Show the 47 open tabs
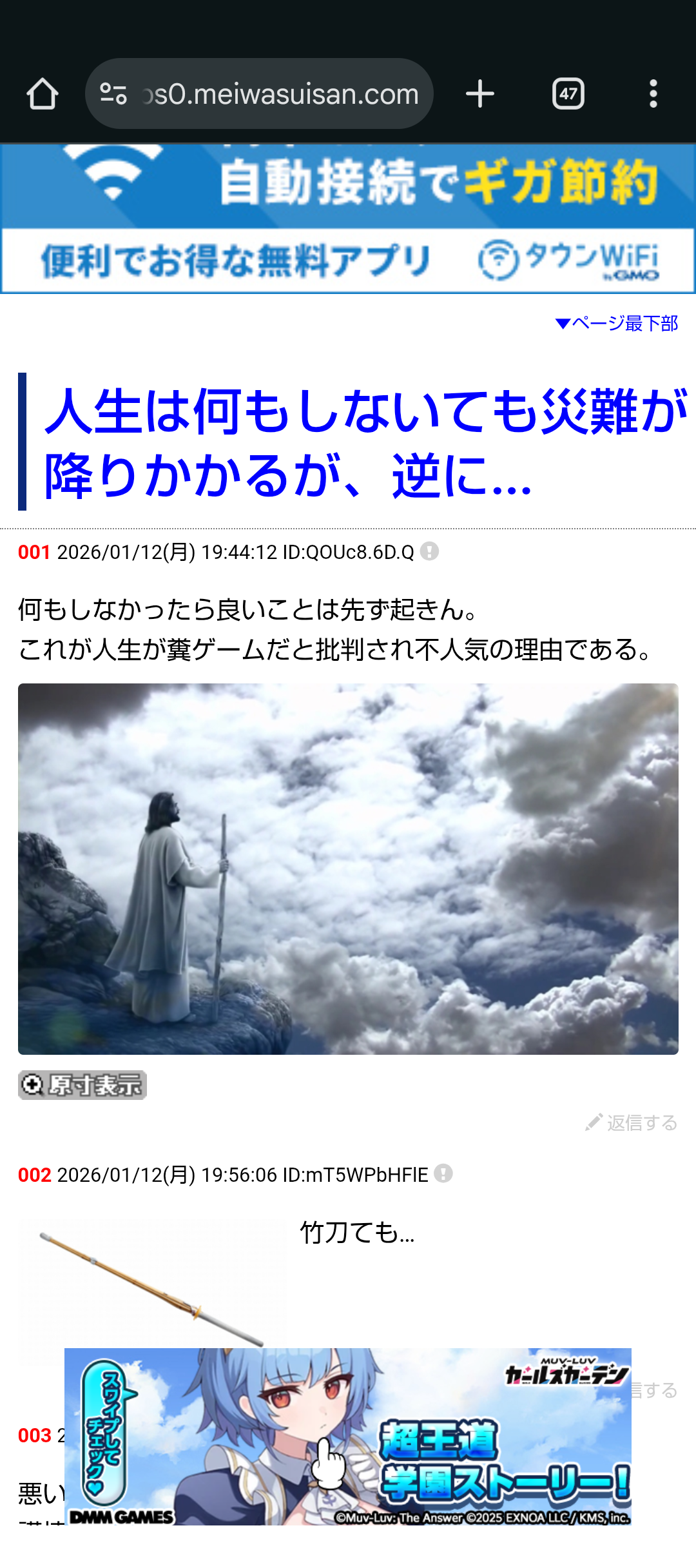 (568, 94)
